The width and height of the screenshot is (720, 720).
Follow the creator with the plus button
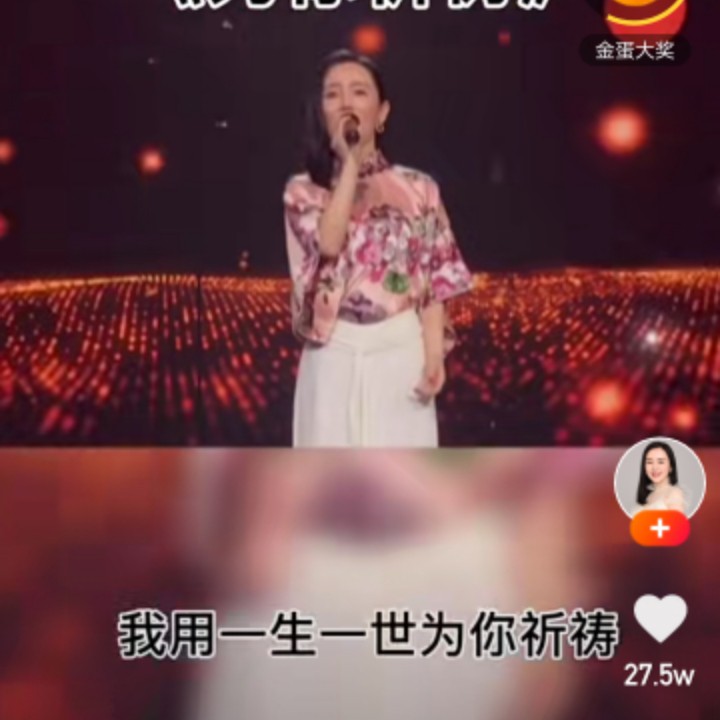click(659, 528)
